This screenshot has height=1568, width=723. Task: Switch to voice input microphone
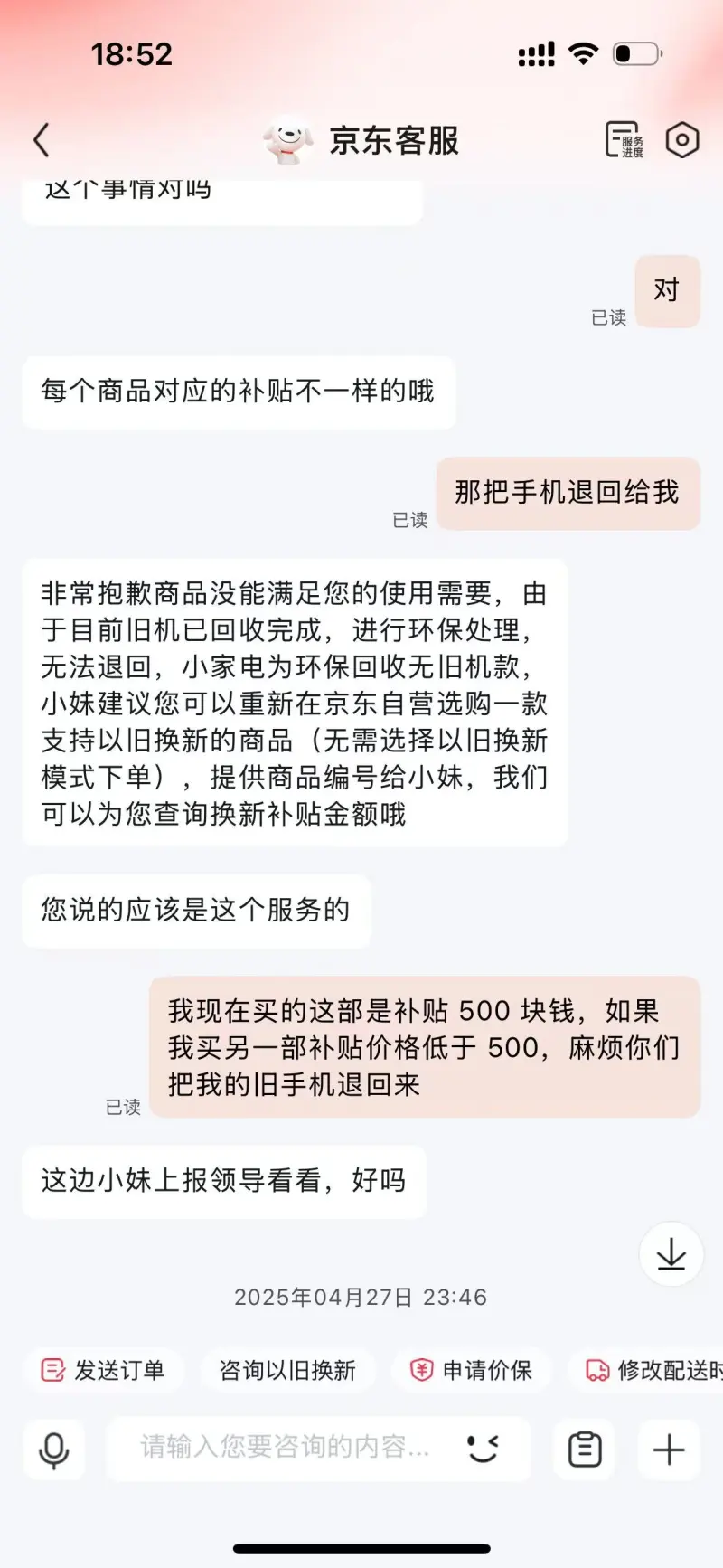[54, 1450]
